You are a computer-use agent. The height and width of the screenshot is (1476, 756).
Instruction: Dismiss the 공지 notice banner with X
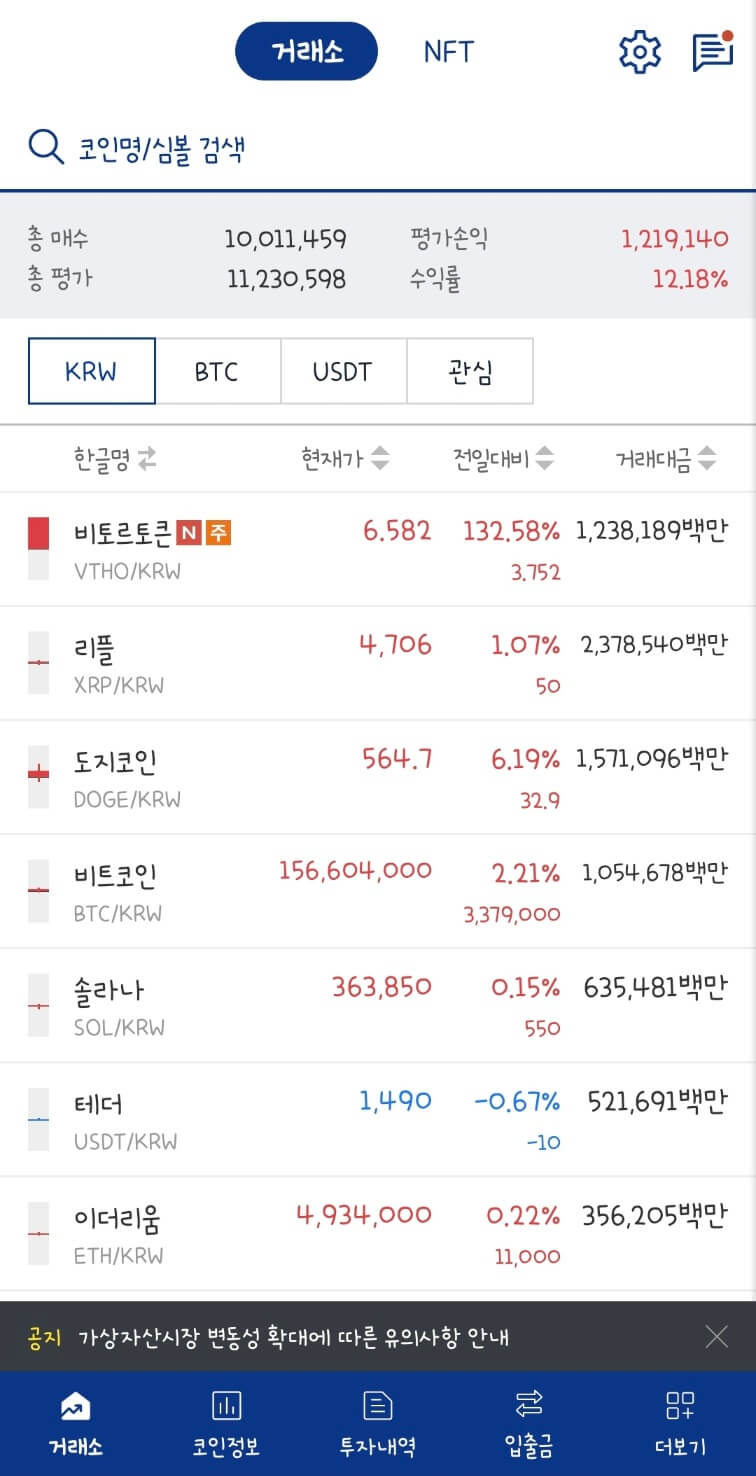pos(717,1336)
